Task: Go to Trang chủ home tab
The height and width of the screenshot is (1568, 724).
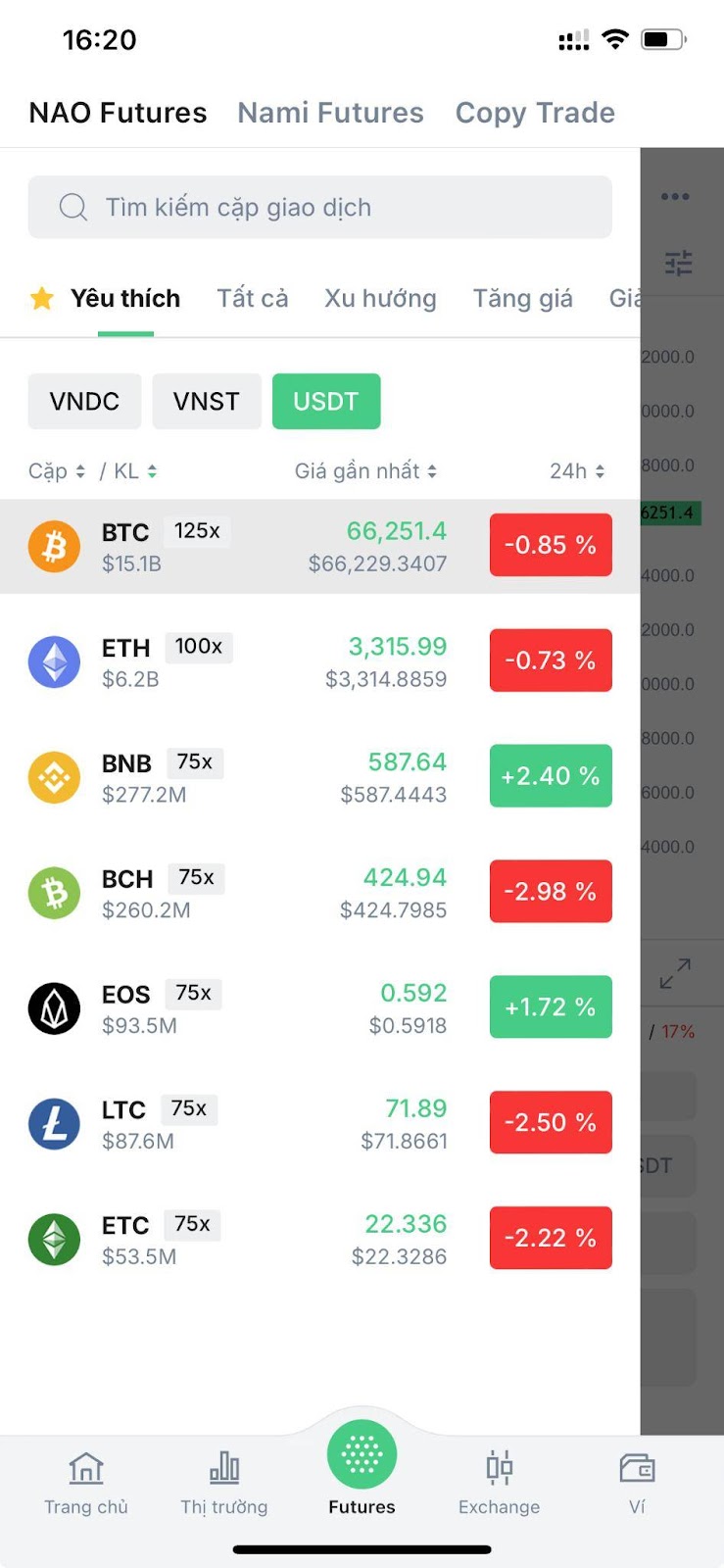Action: coord(86,1483)
